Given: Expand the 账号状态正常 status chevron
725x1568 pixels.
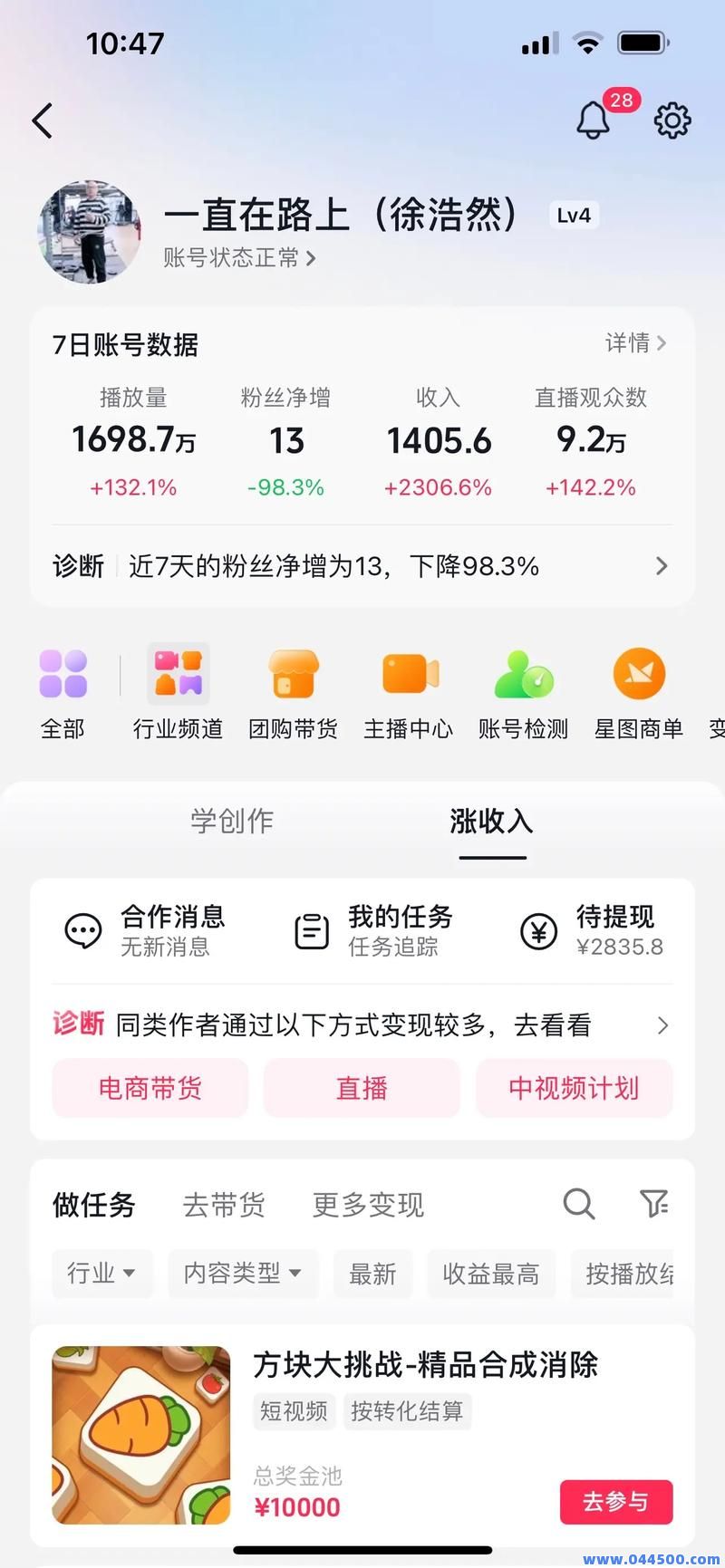Looking at the screenshot, I should pyautogui.click(x=313, y=258).
